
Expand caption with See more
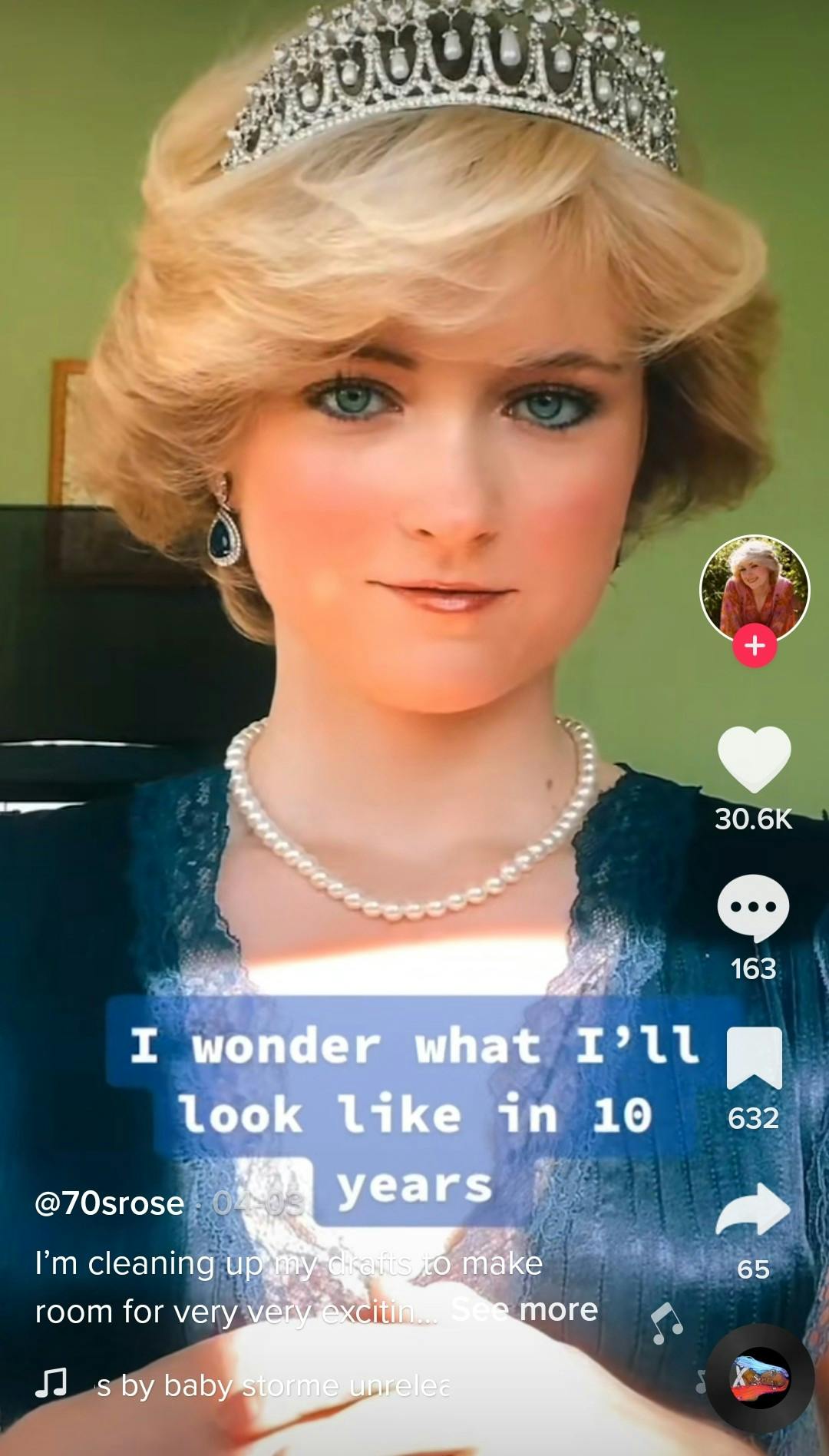[524, 1309]
